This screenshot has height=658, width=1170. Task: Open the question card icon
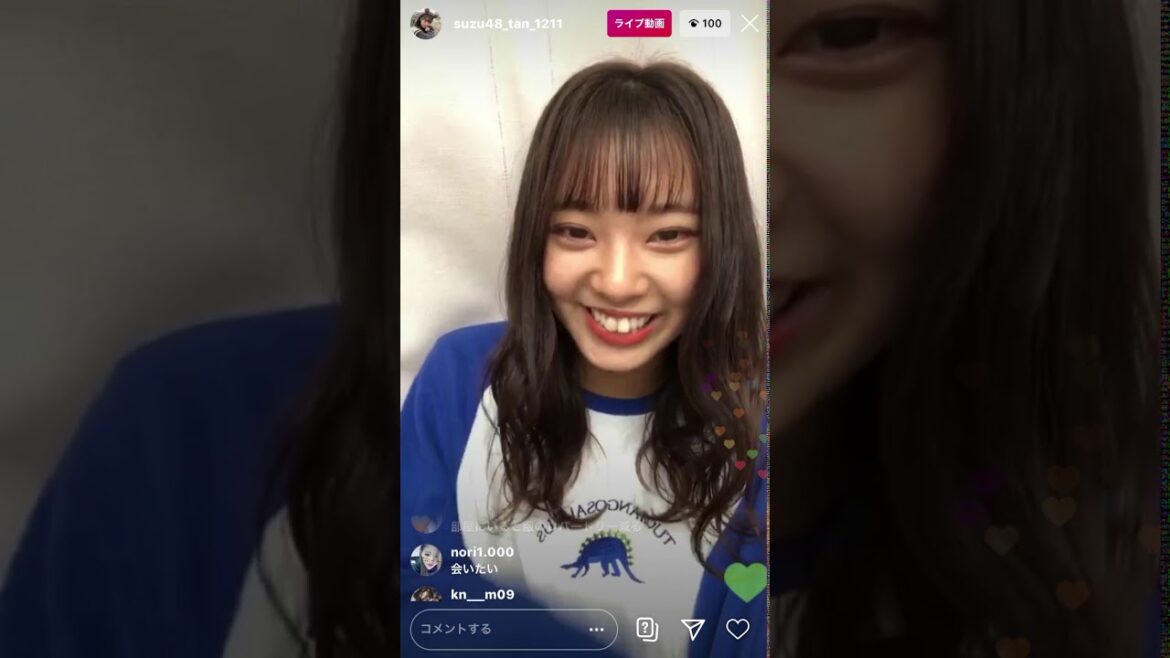(x=647, y=629)
